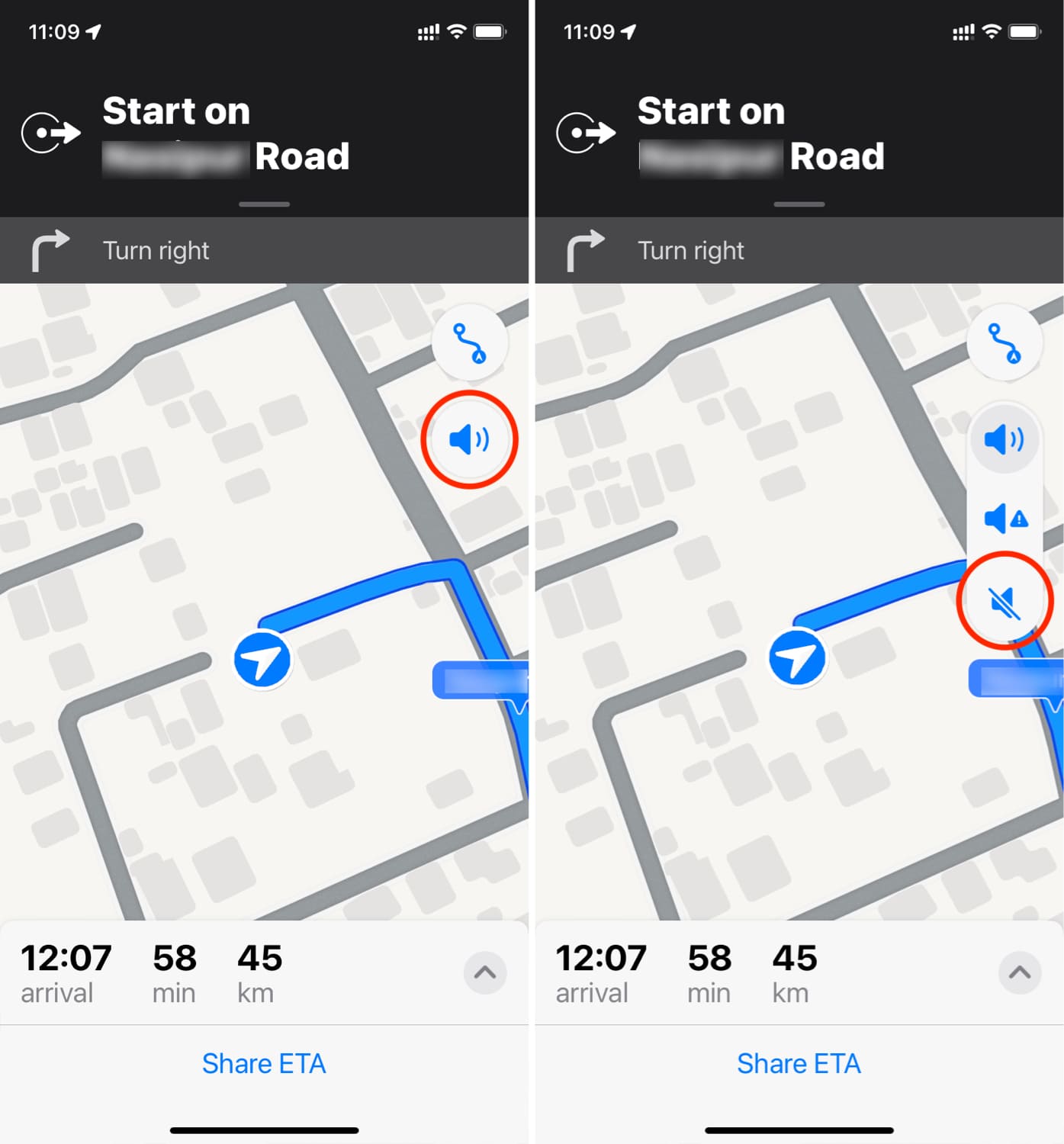Viewport: 1064px width, 1144px height.
Task: Open the route overview in the right screenshot
Action: coord(1005,343)
